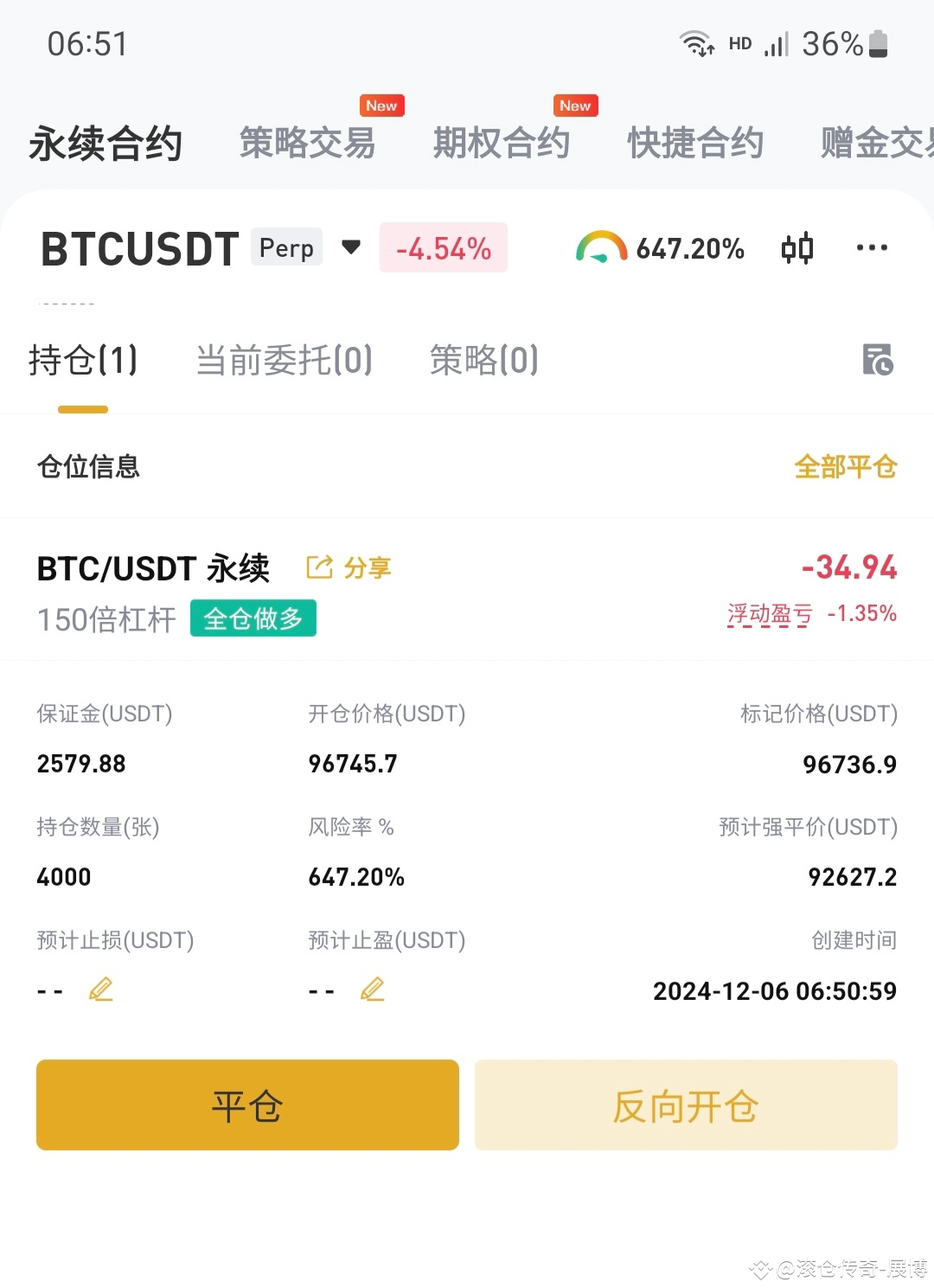Tap 全部平仓 to close all positions
Screen dimensions: 934x1288
(845, 467)
